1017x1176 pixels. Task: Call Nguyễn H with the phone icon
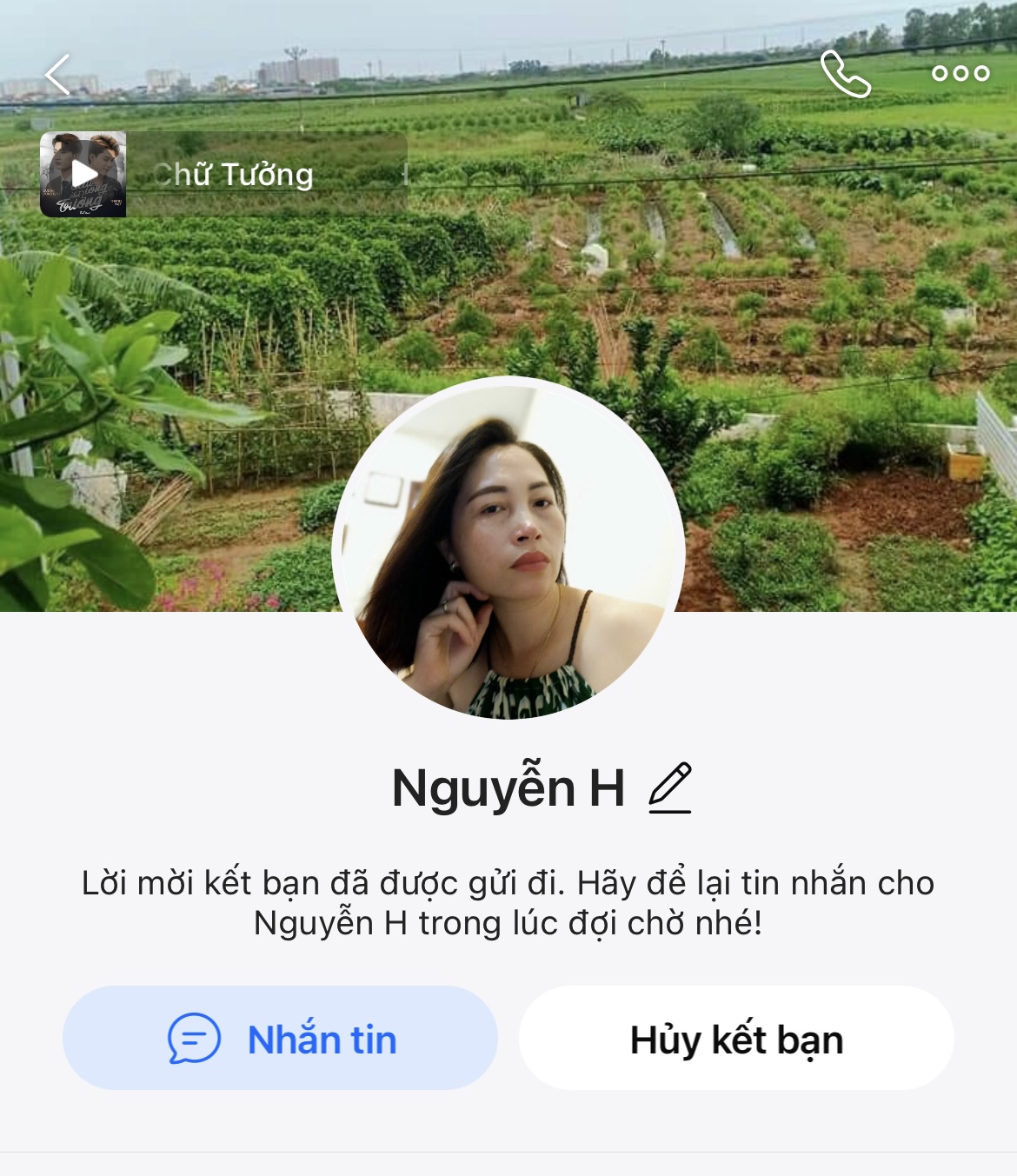point(845,75)
